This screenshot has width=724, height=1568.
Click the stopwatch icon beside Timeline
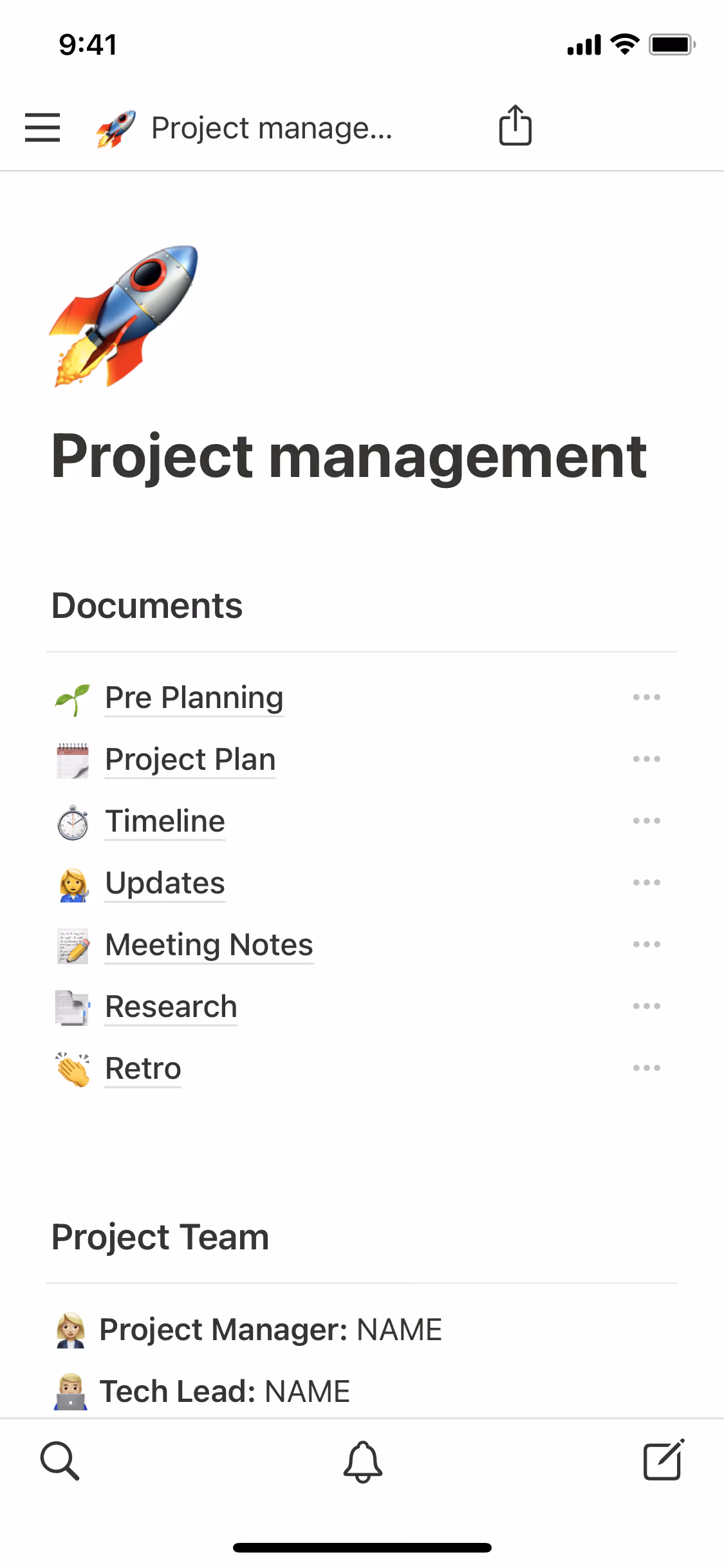tap(72, 821)
